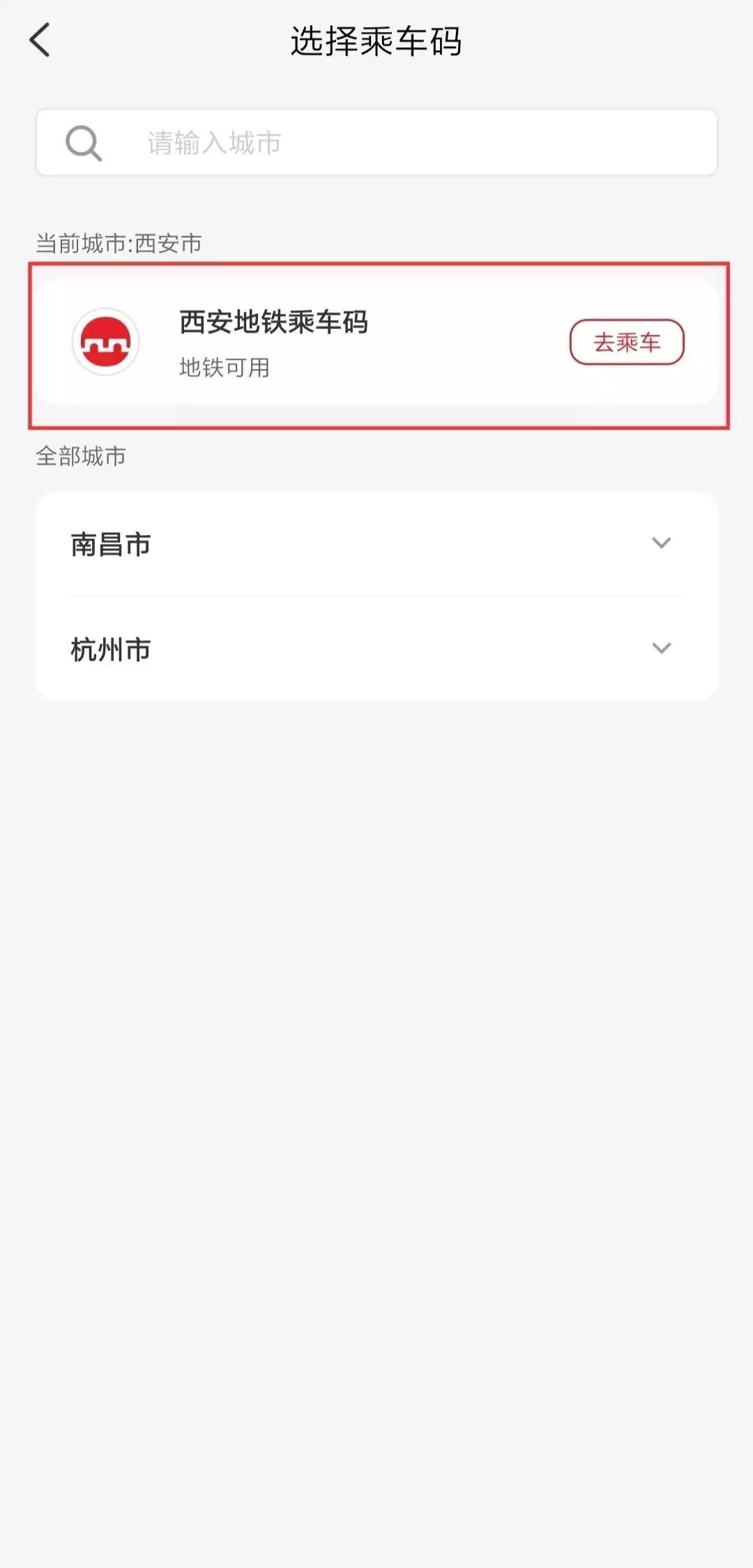Viewport: 753px width, 1568px height.
Task: Expand the 杭州市 city entry
Action: coord(376,650)
